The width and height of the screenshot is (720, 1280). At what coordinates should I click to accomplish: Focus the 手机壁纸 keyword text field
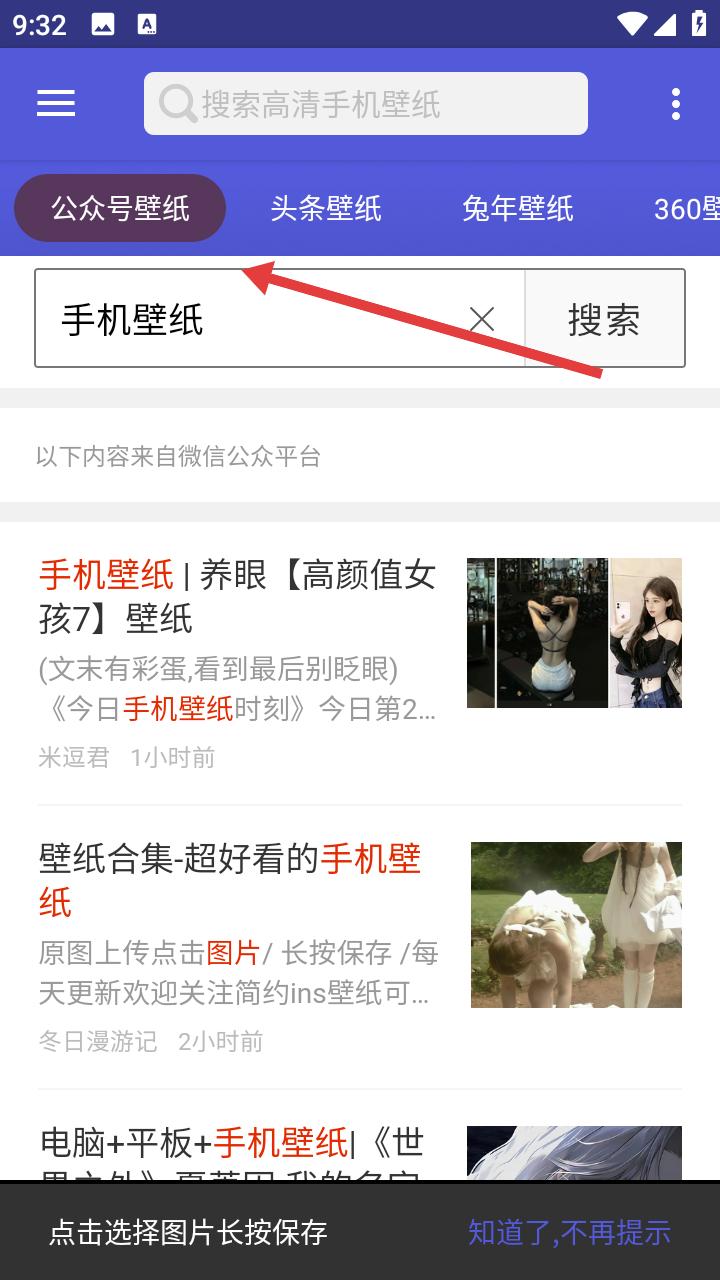tap(250, 319)
